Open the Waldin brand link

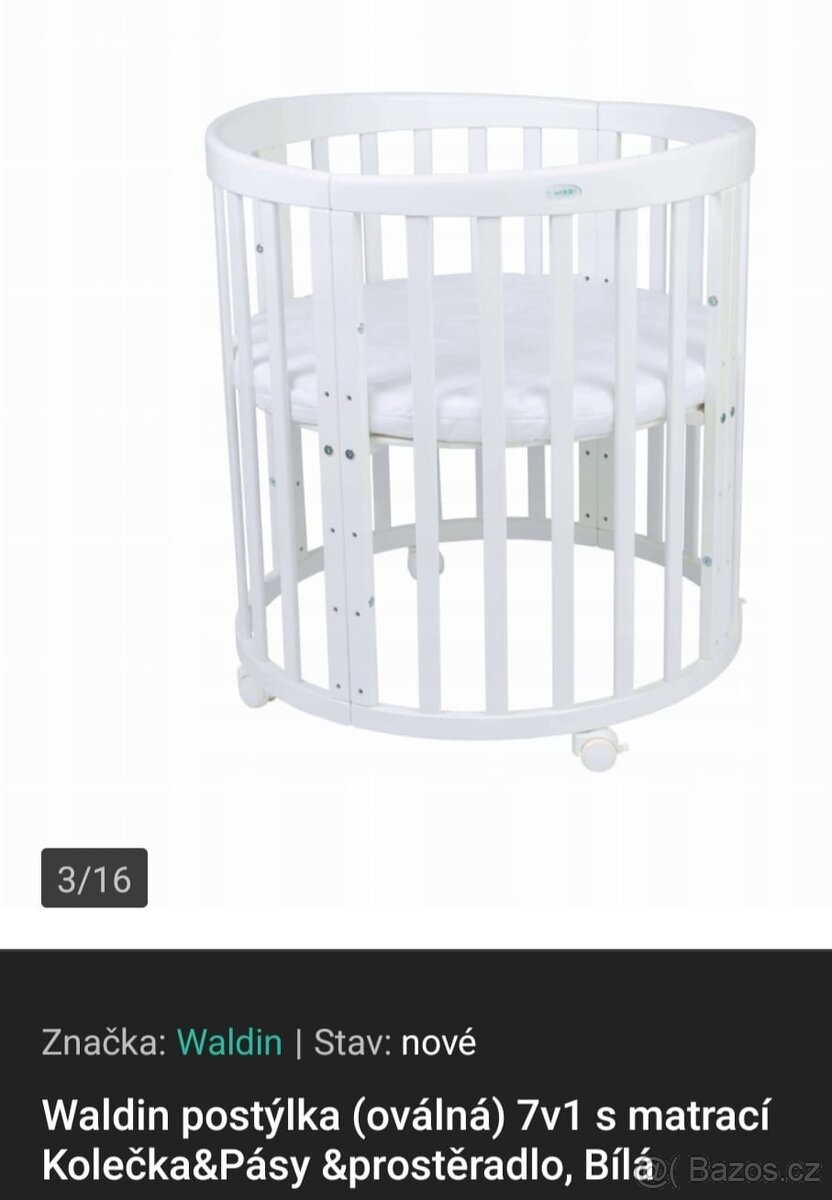click(229, 1042)
